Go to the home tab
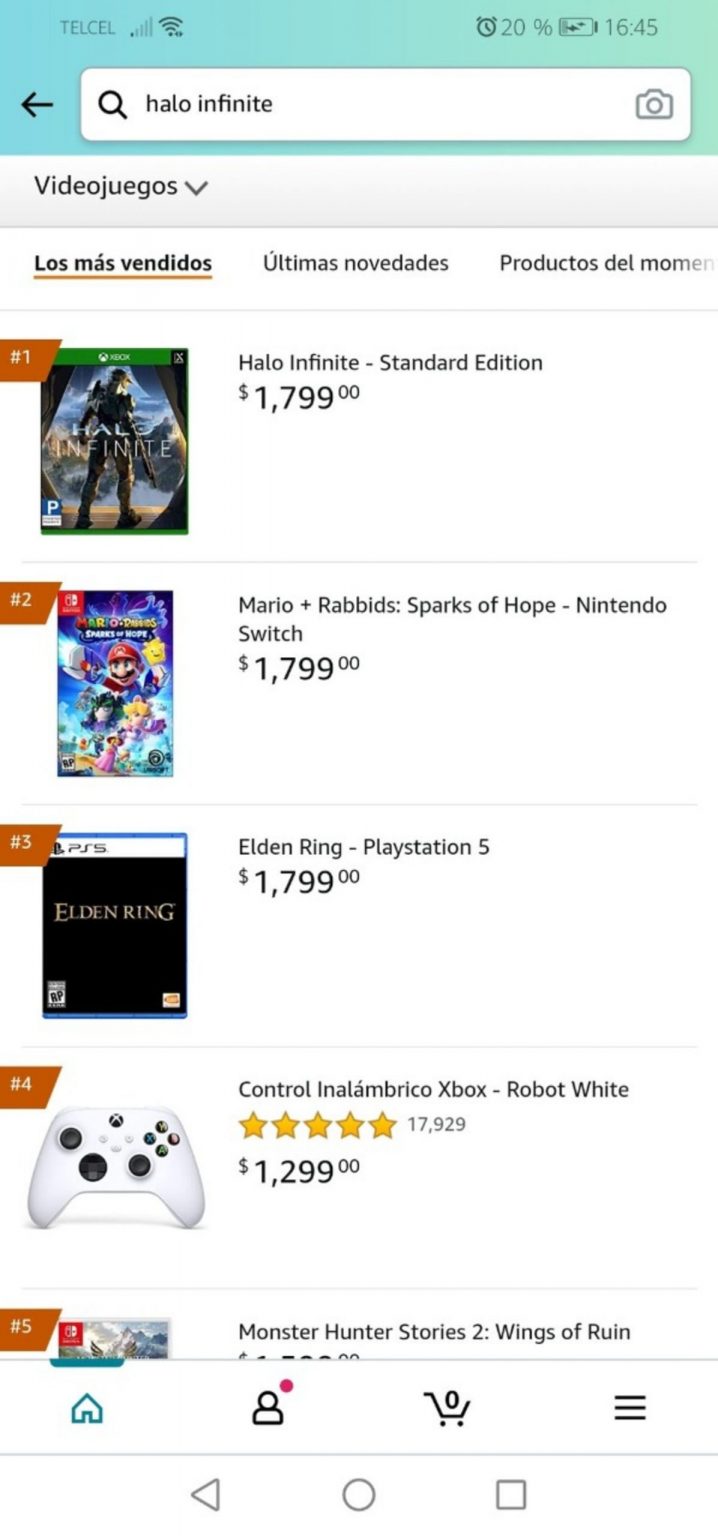The height and width of the screenshot is (1536, 718). (87, 1408)
